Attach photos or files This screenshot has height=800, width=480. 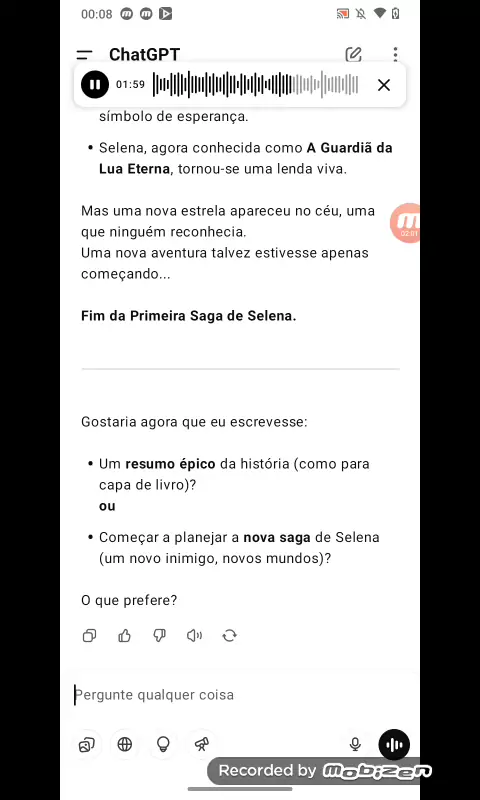click(x=86, y=745)
